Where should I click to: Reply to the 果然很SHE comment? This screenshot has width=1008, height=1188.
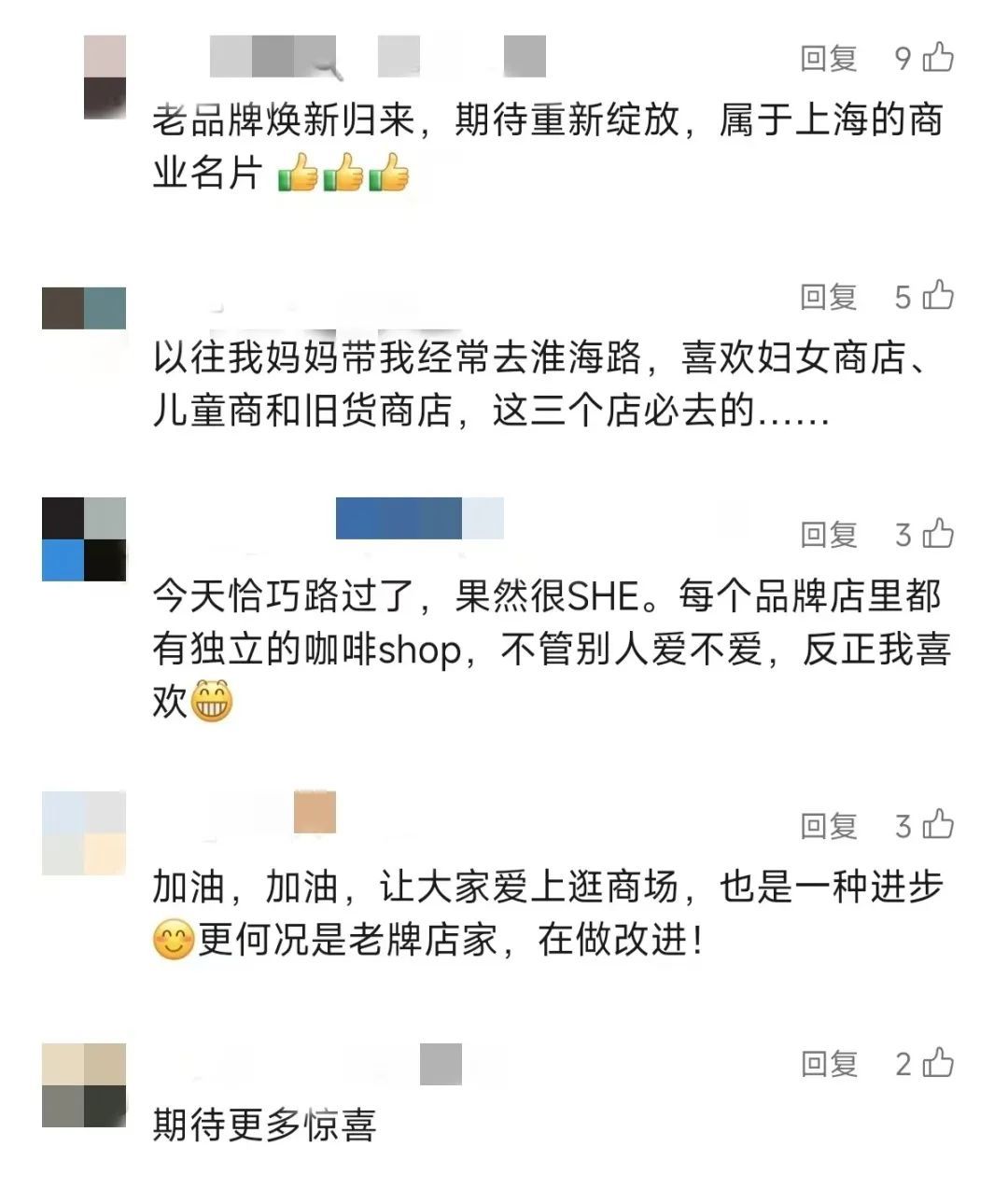pos(828,535)
